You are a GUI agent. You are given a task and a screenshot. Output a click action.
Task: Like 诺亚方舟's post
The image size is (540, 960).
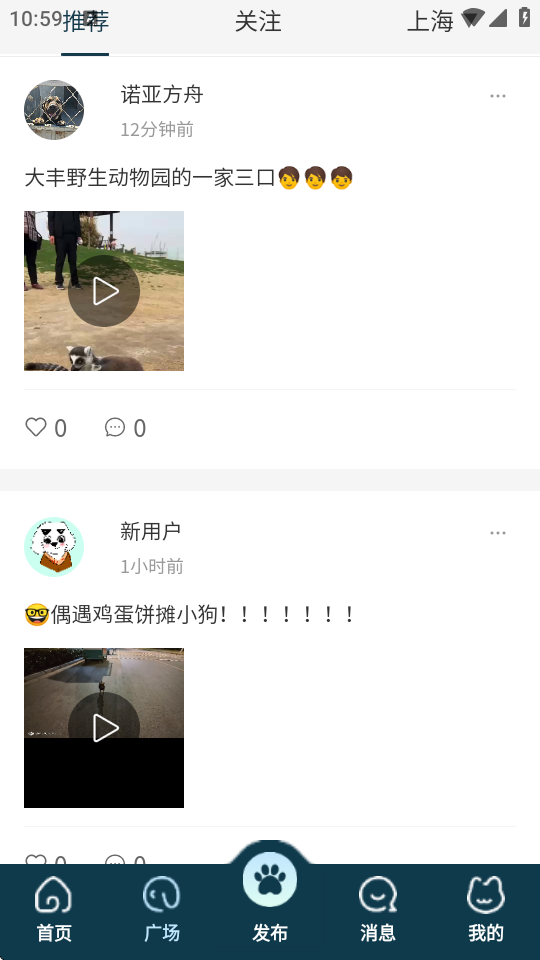(45, 427)
